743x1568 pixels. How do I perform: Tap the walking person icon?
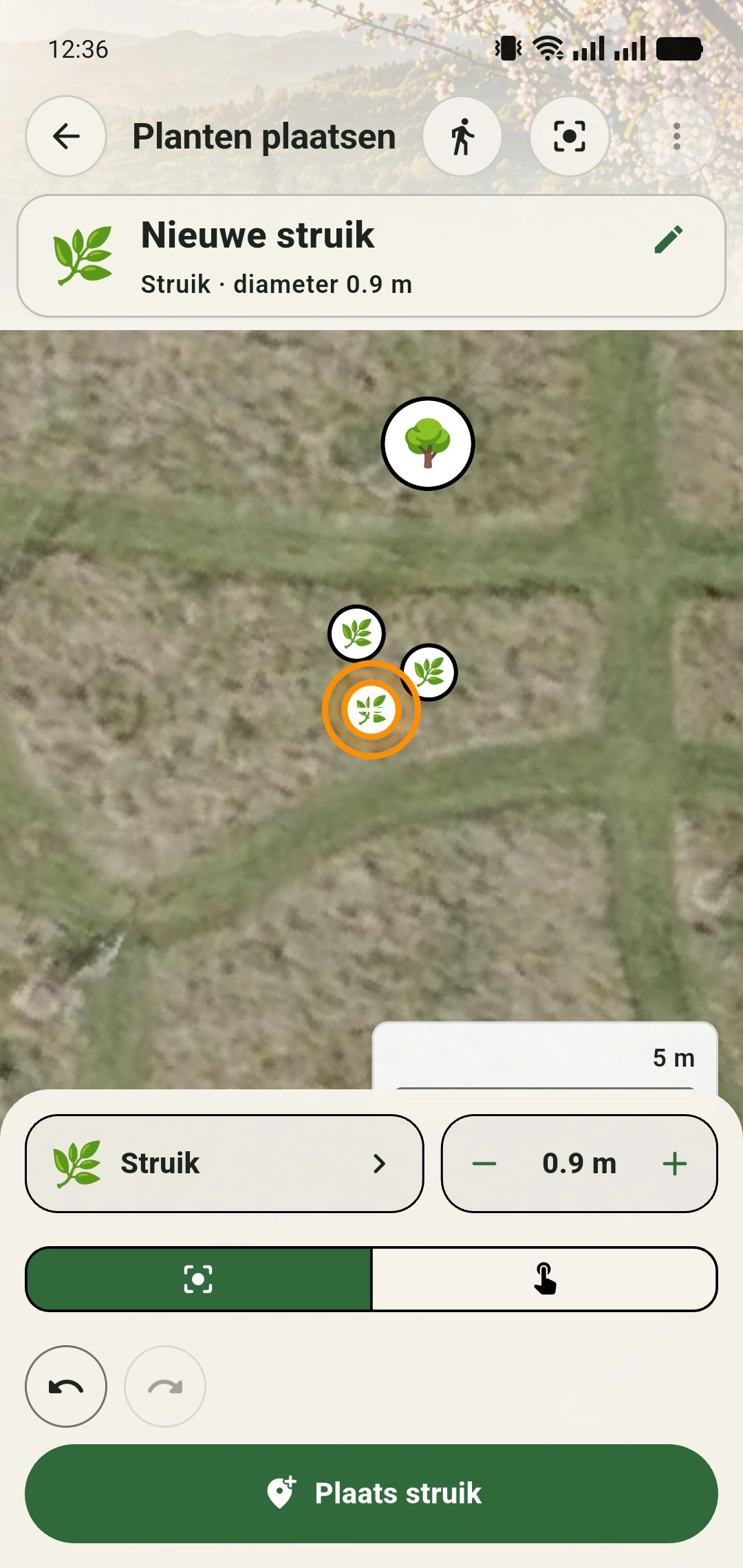462,136
